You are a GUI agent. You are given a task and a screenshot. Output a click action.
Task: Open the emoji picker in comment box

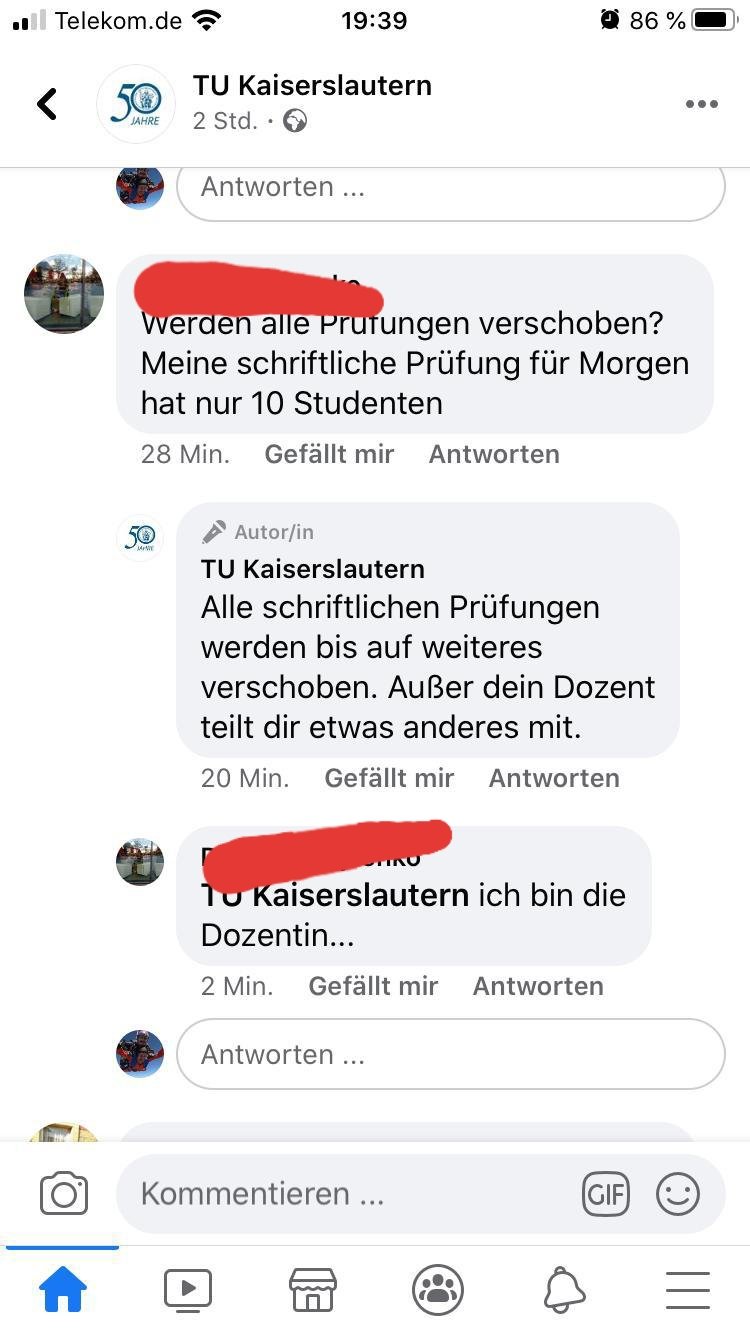tap(678, 1193)
